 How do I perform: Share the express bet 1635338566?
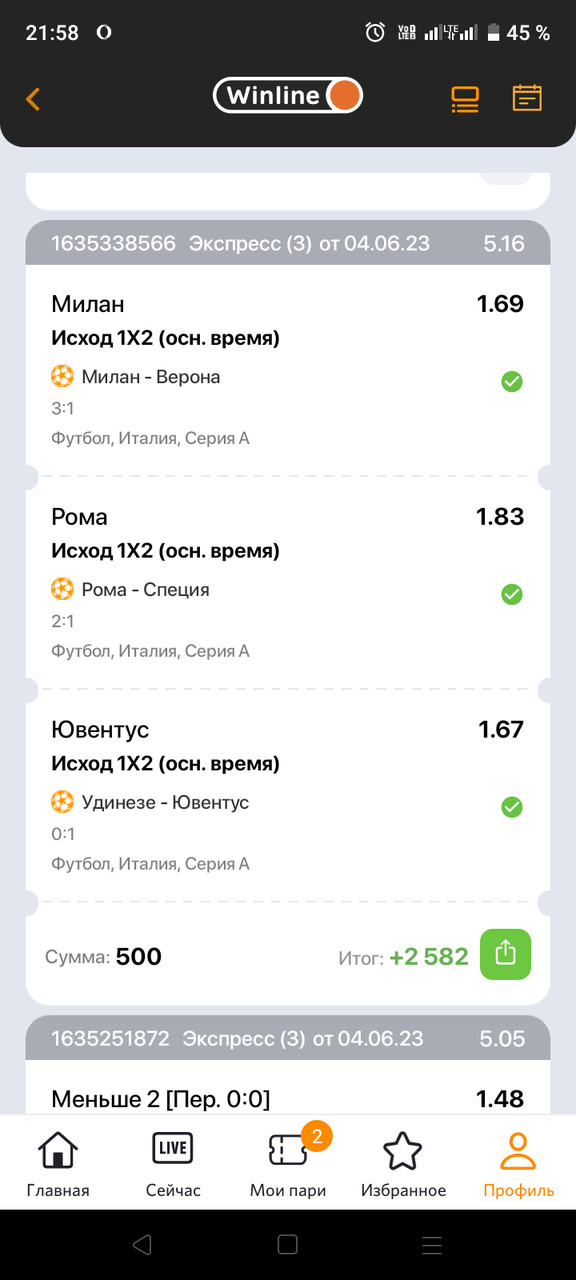505,954
